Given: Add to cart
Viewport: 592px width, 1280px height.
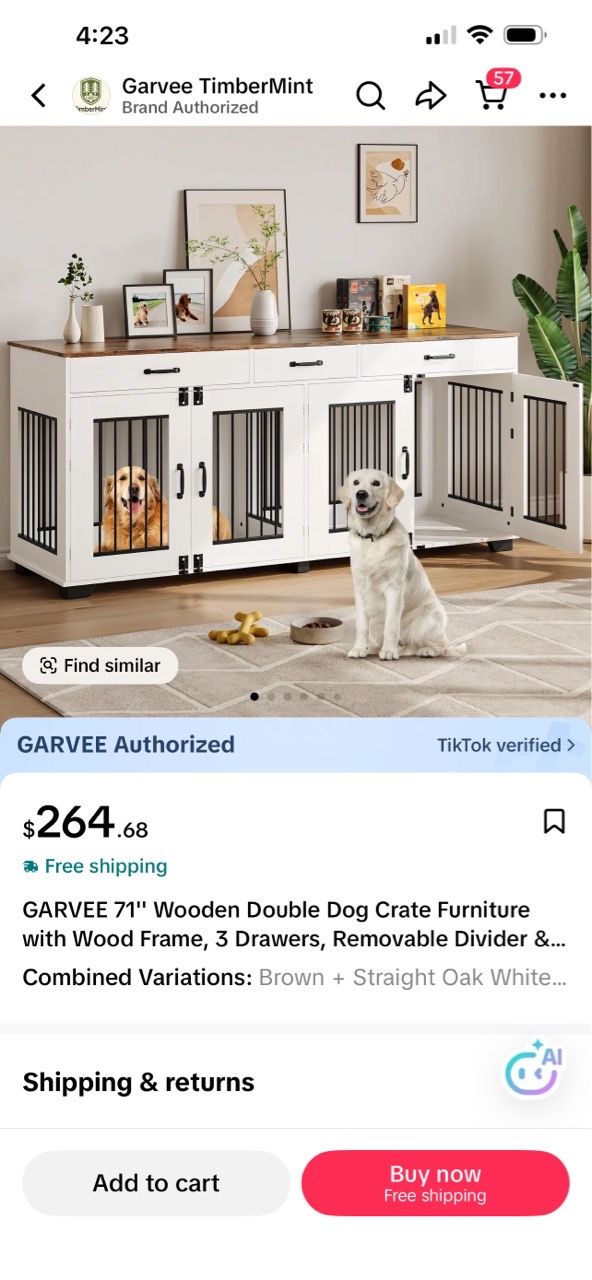Looking at the screenshot, I should pyautogui.click(x=156, y=1183).
